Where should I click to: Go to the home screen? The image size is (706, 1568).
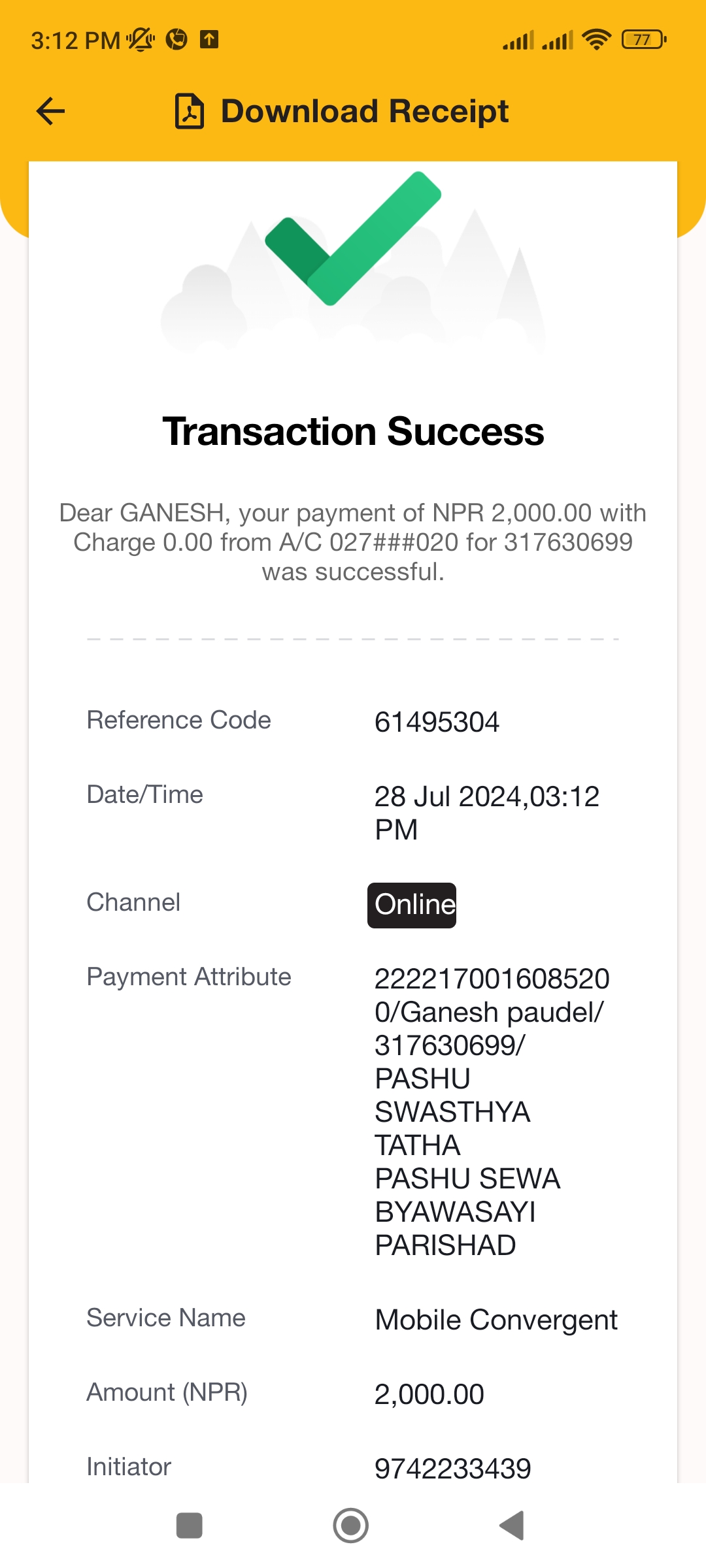(x=351, y=1526)
